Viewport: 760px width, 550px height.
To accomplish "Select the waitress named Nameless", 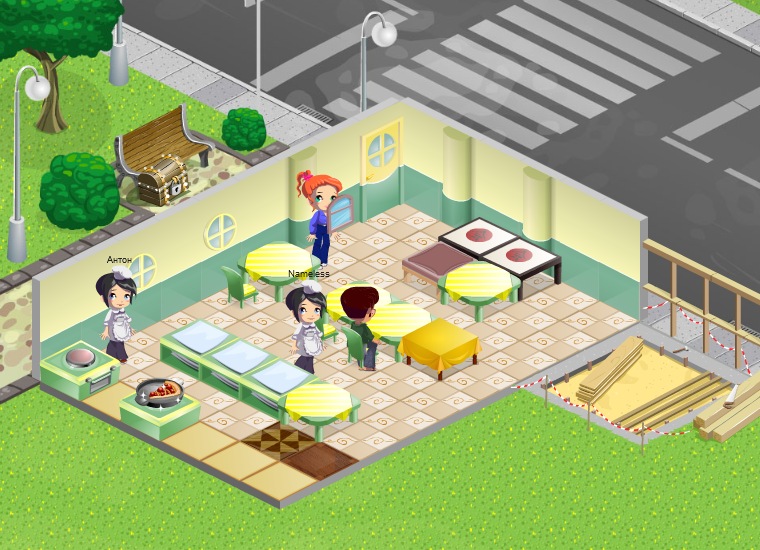I will pos(305,328).
